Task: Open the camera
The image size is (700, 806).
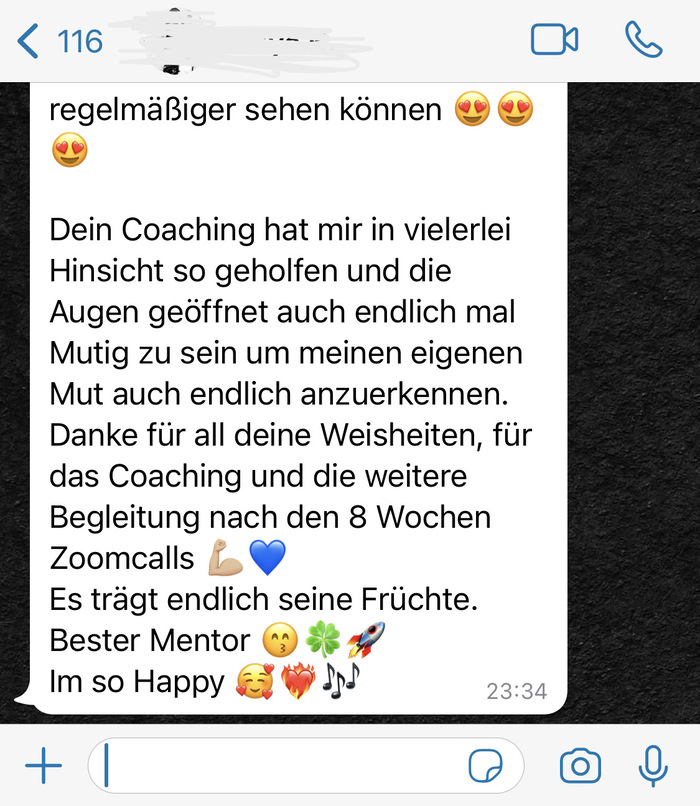Action: click(x=580, y=767)
